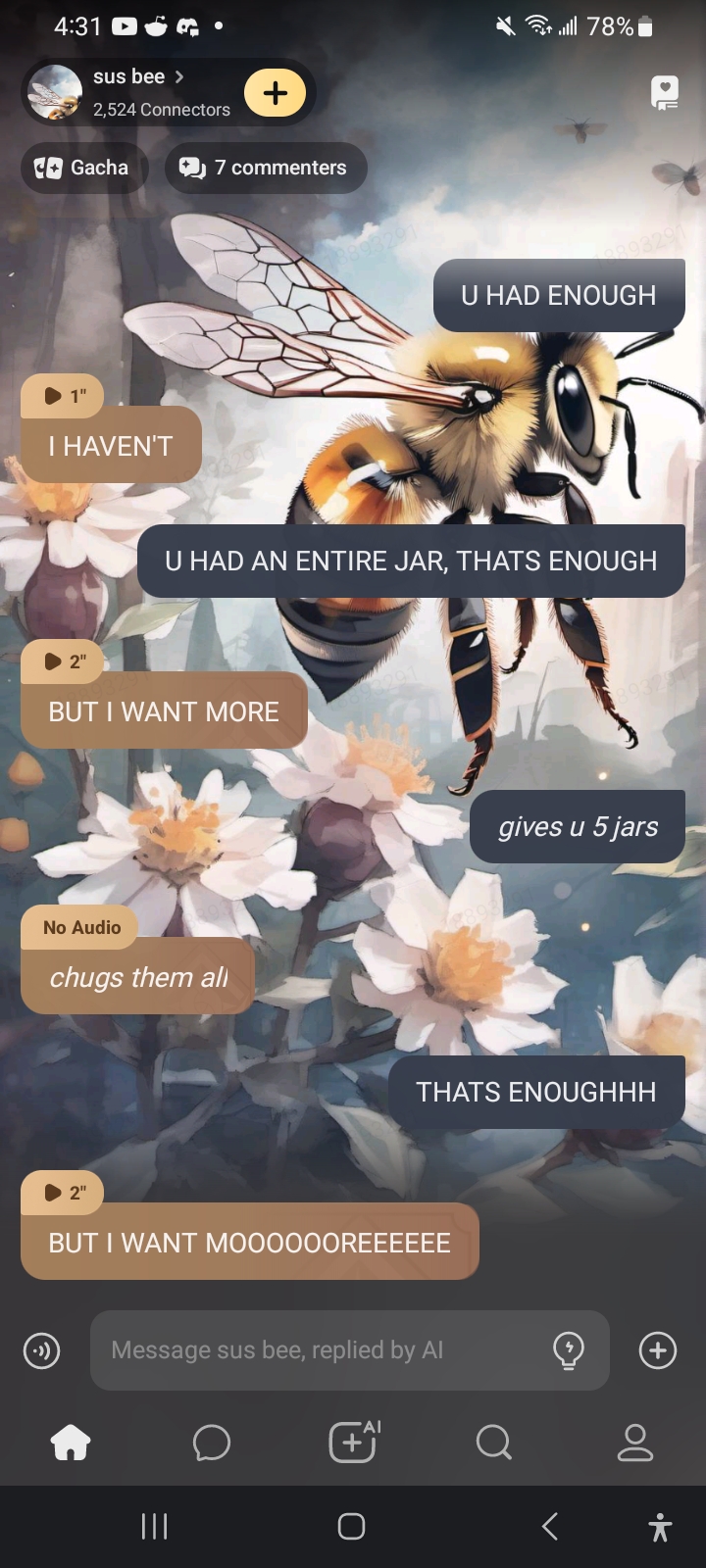Screen dimensions: 706x1568
Task: Switch to the Chats tab
Action: tap(212, 1443)
